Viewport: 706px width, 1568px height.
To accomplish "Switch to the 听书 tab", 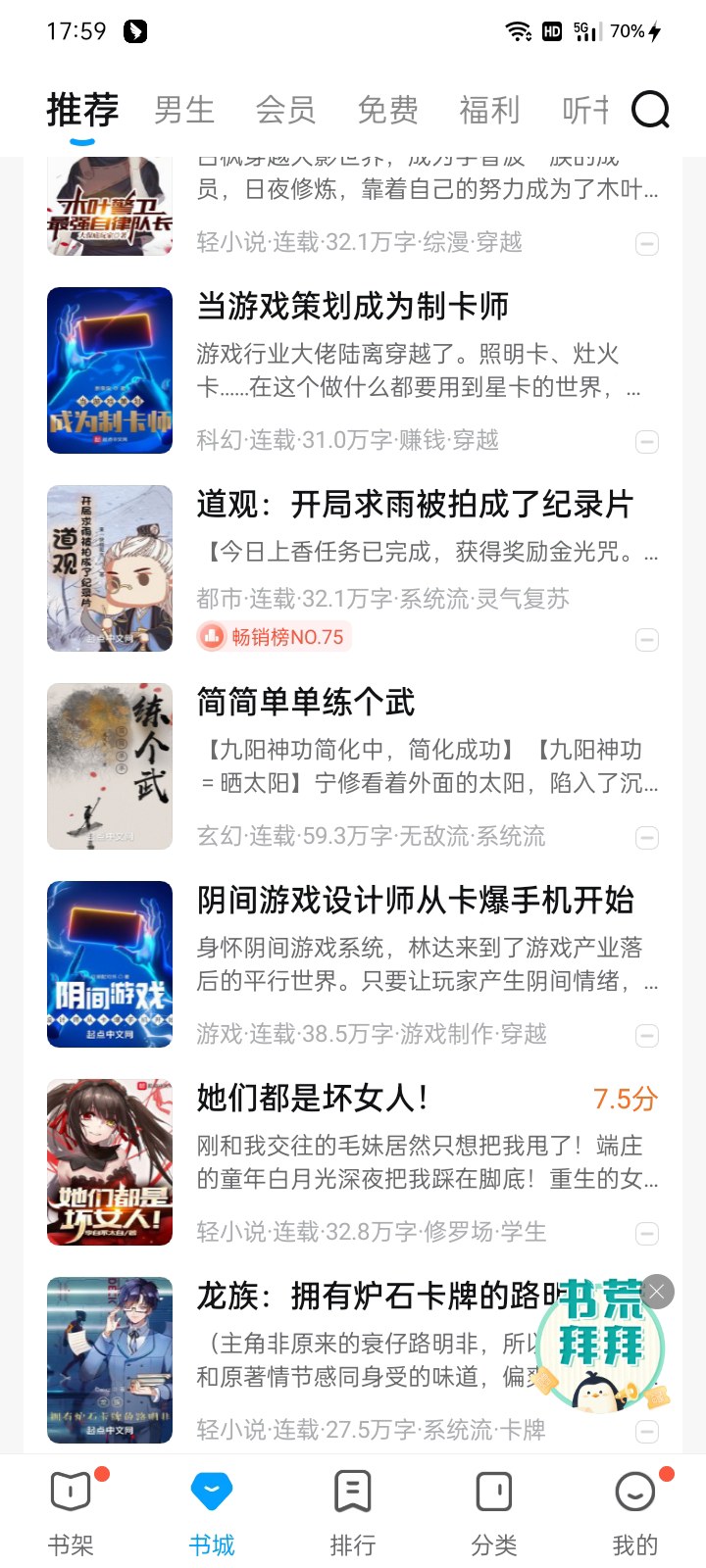I will 585,110.
